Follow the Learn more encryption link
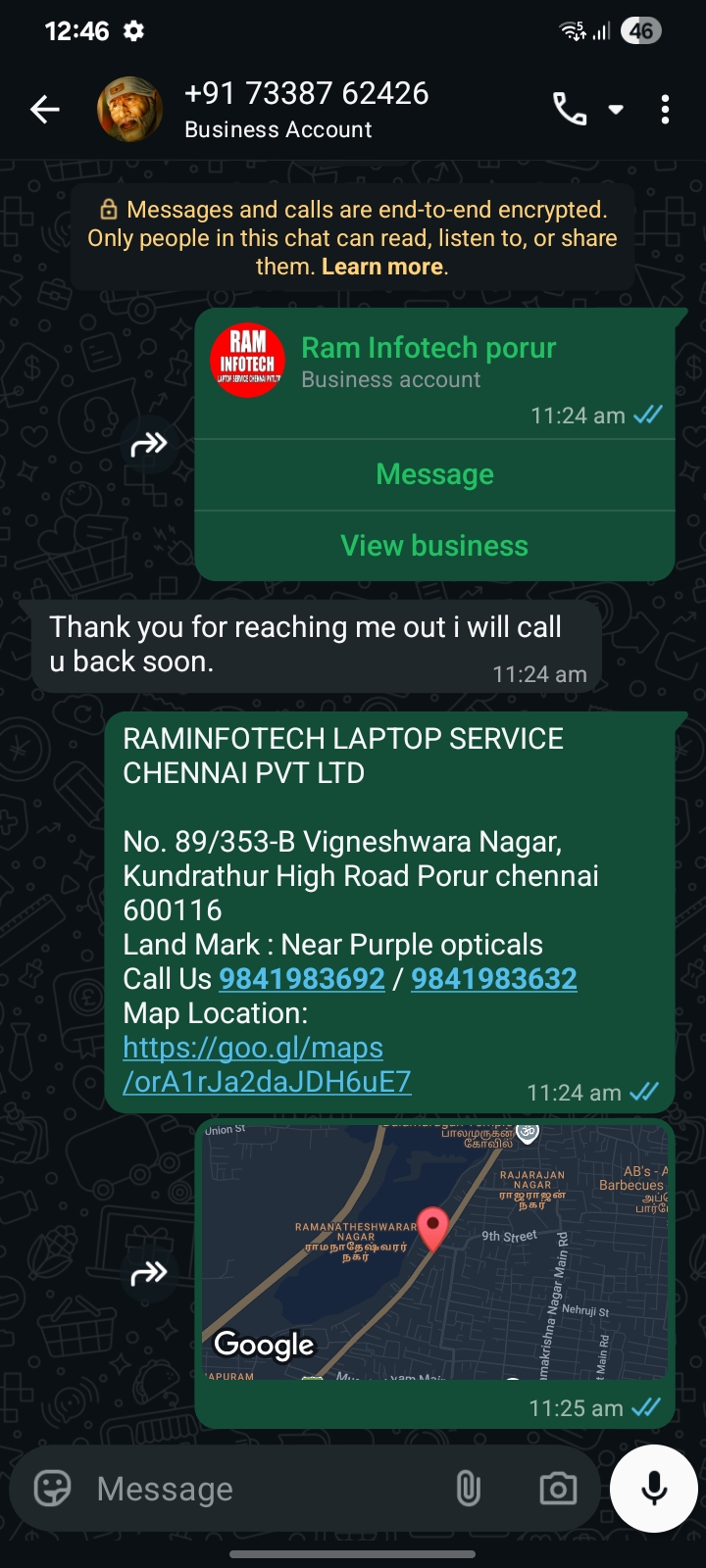Screen dimensions: 706x1568 (382, 267)
